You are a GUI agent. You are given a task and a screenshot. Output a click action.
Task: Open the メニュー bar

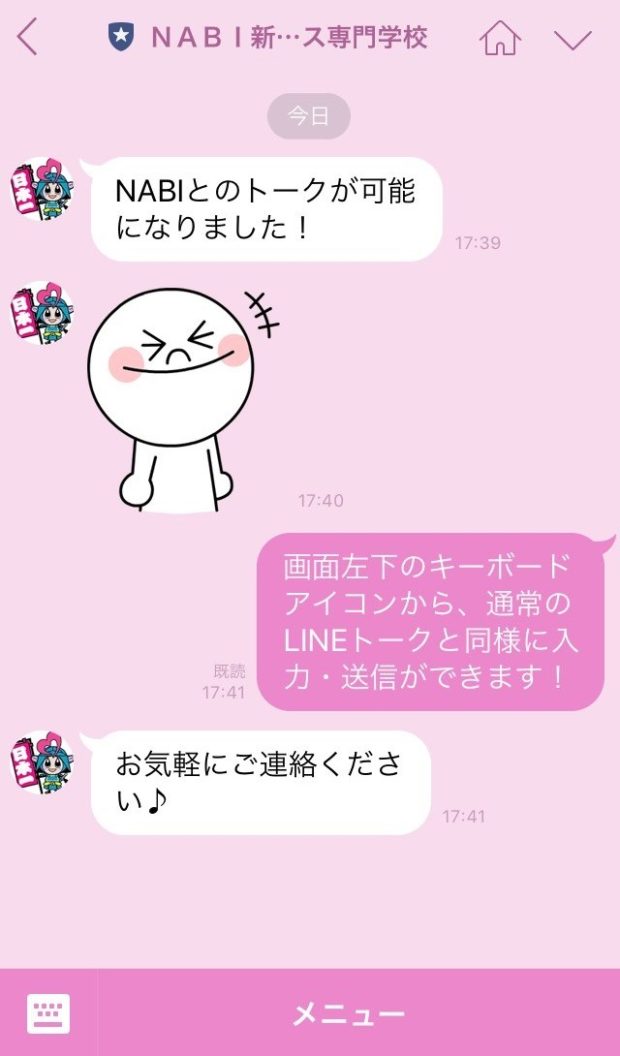pos(349,1013)
